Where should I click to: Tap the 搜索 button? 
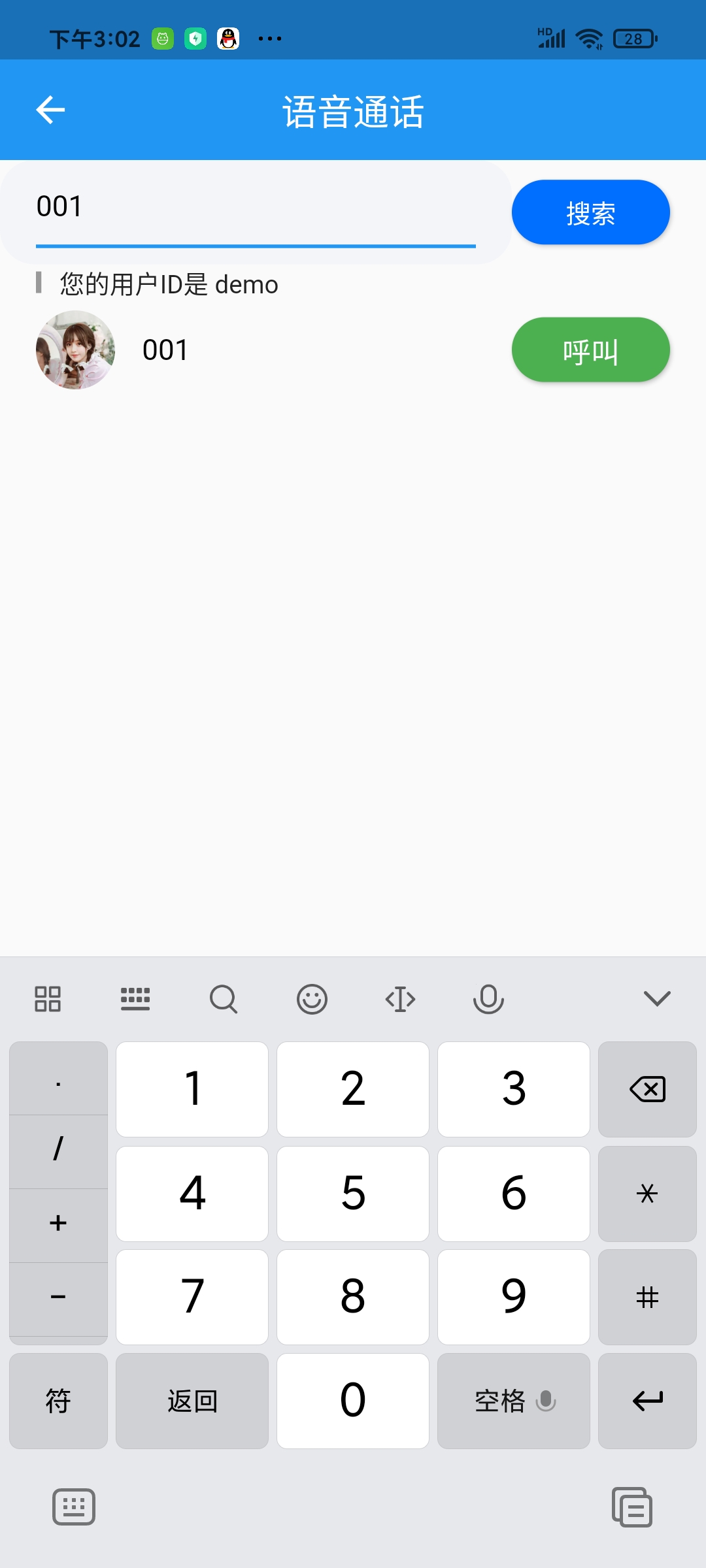[x=590, y=212]
